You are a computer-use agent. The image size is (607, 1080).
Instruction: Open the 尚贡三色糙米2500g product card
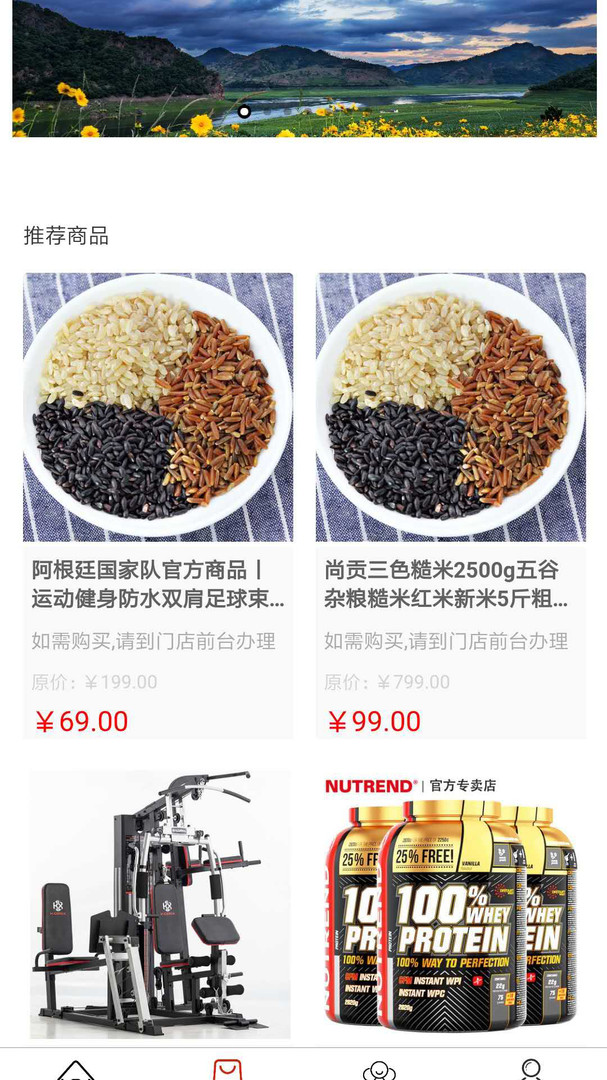pos(450,505)
